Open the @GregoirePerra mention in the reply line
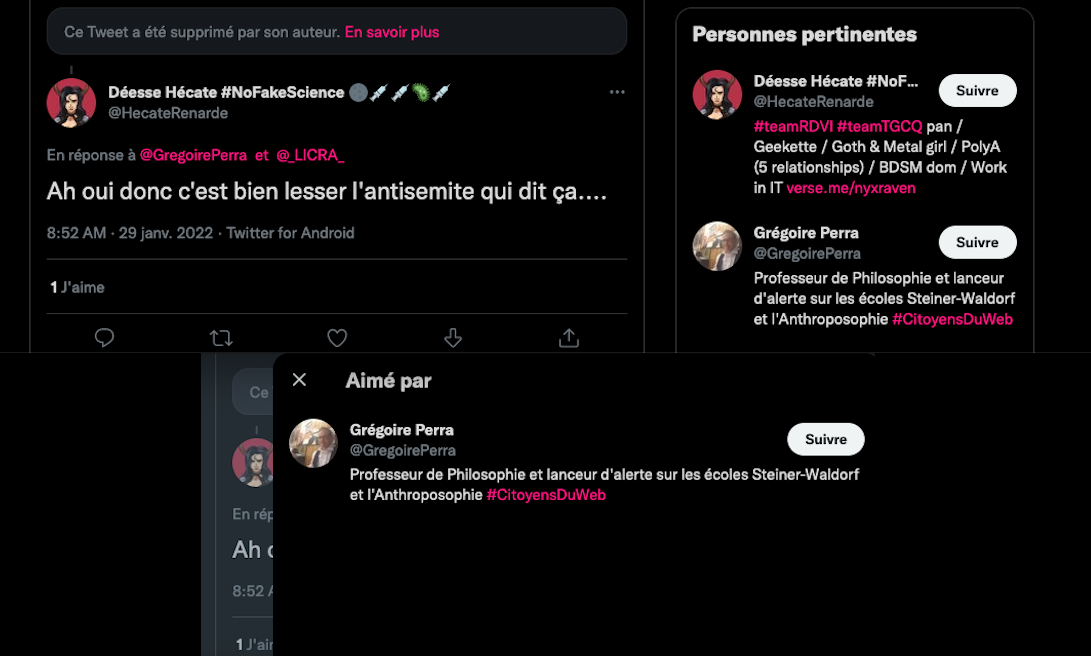This screenshot has width=1091, height=656. (x=193, y=155)
